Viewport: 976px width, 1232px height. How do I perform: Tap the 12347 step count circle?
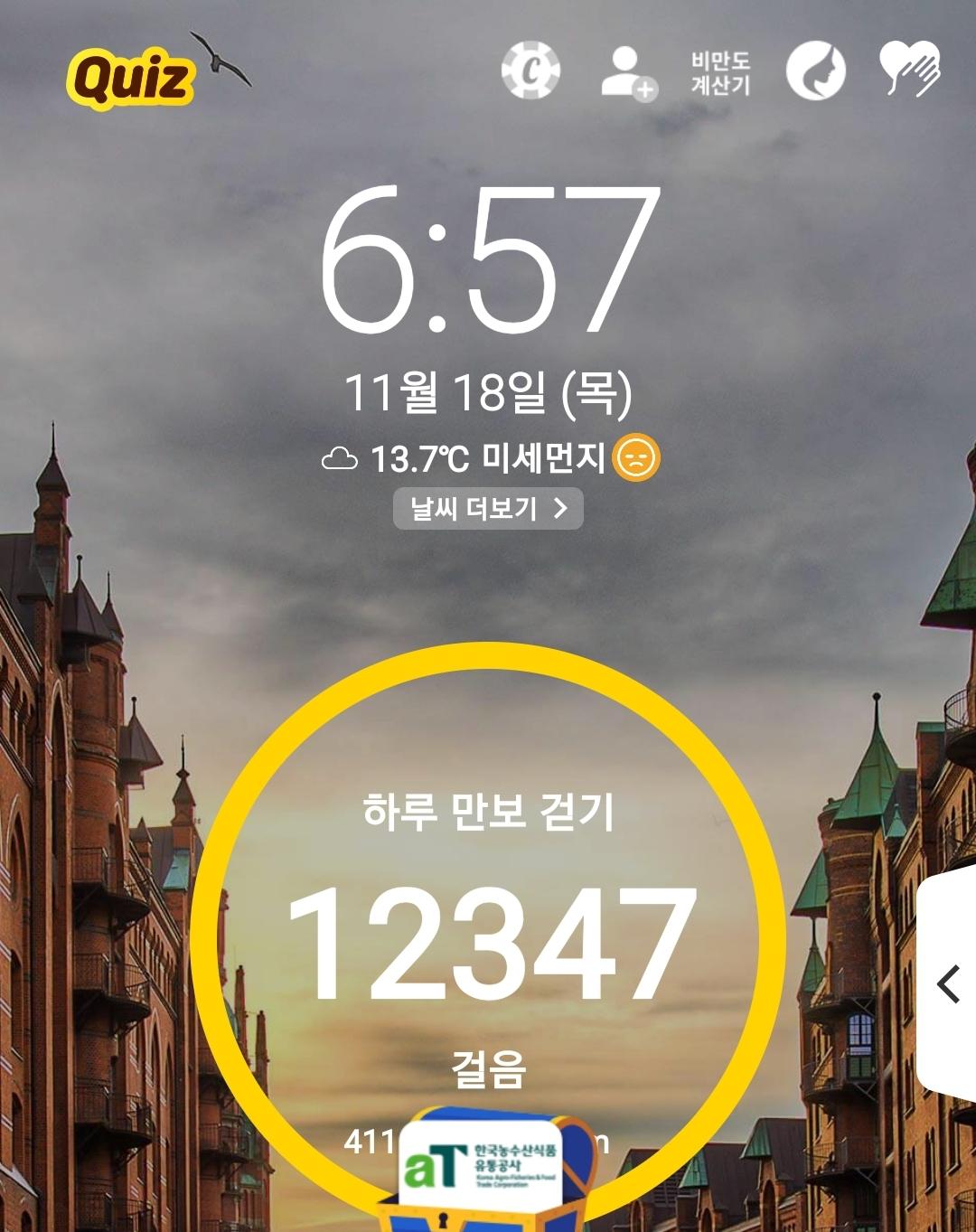[x=488, y=940]
